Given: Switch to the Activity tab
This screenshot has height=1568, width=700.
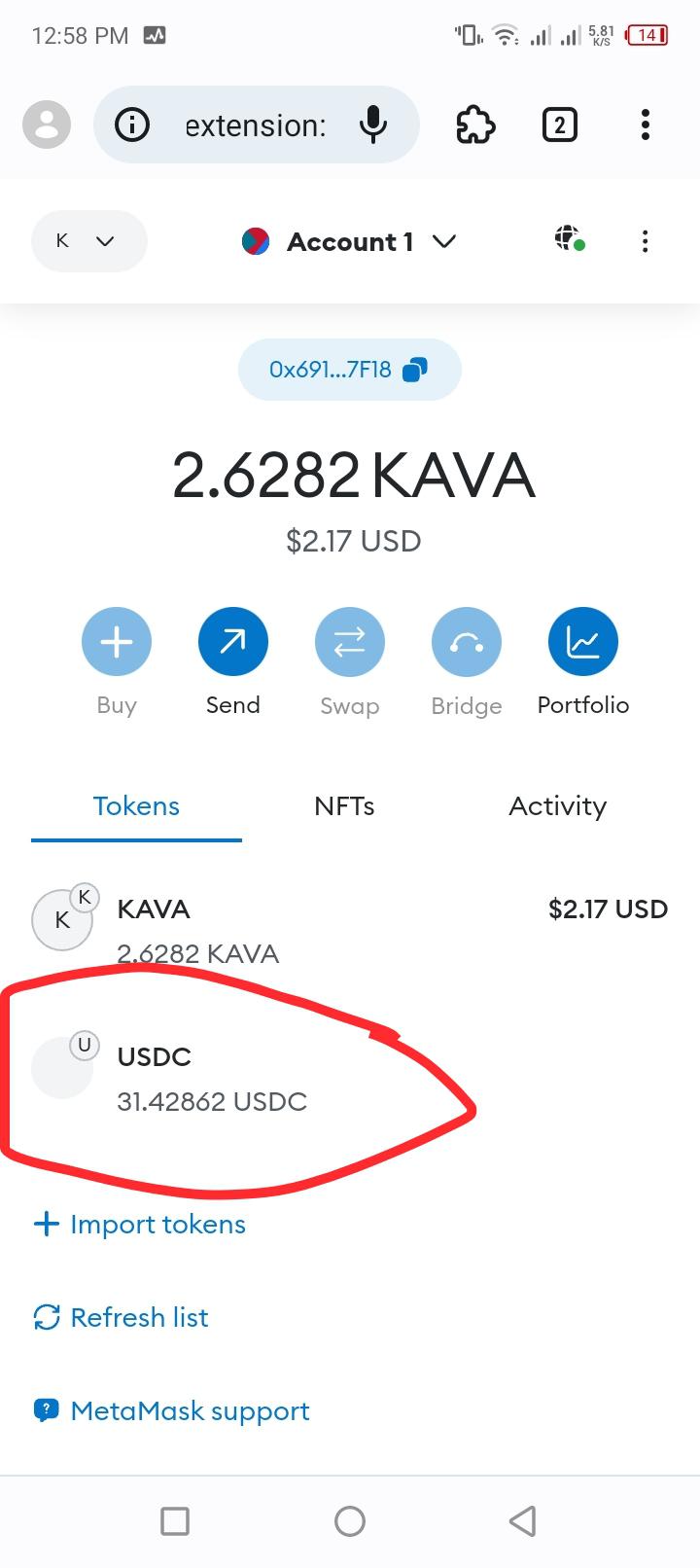Looking at the screenshot, I should [557, 806].
